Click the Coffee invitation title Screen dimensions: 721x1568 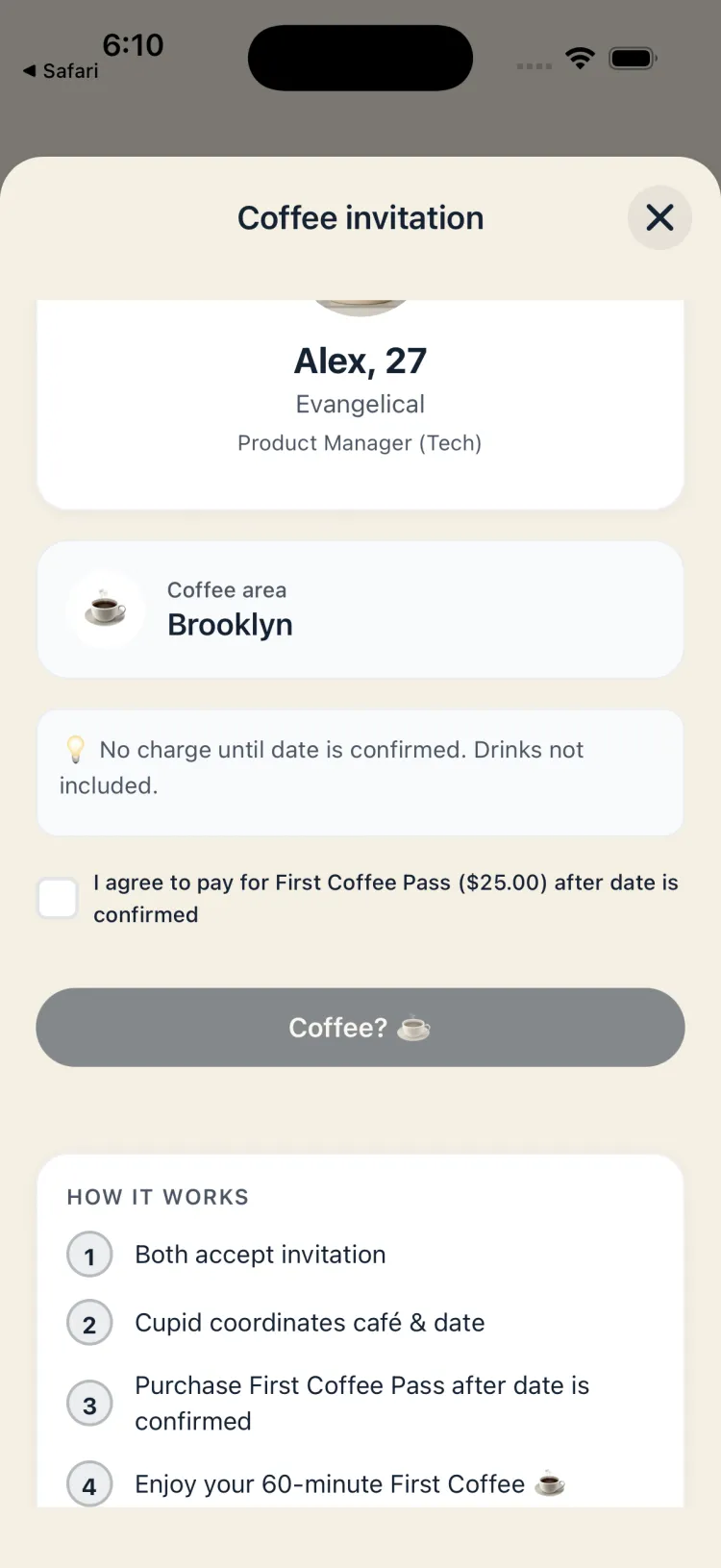pyautogui.click(x=360, y=218)
